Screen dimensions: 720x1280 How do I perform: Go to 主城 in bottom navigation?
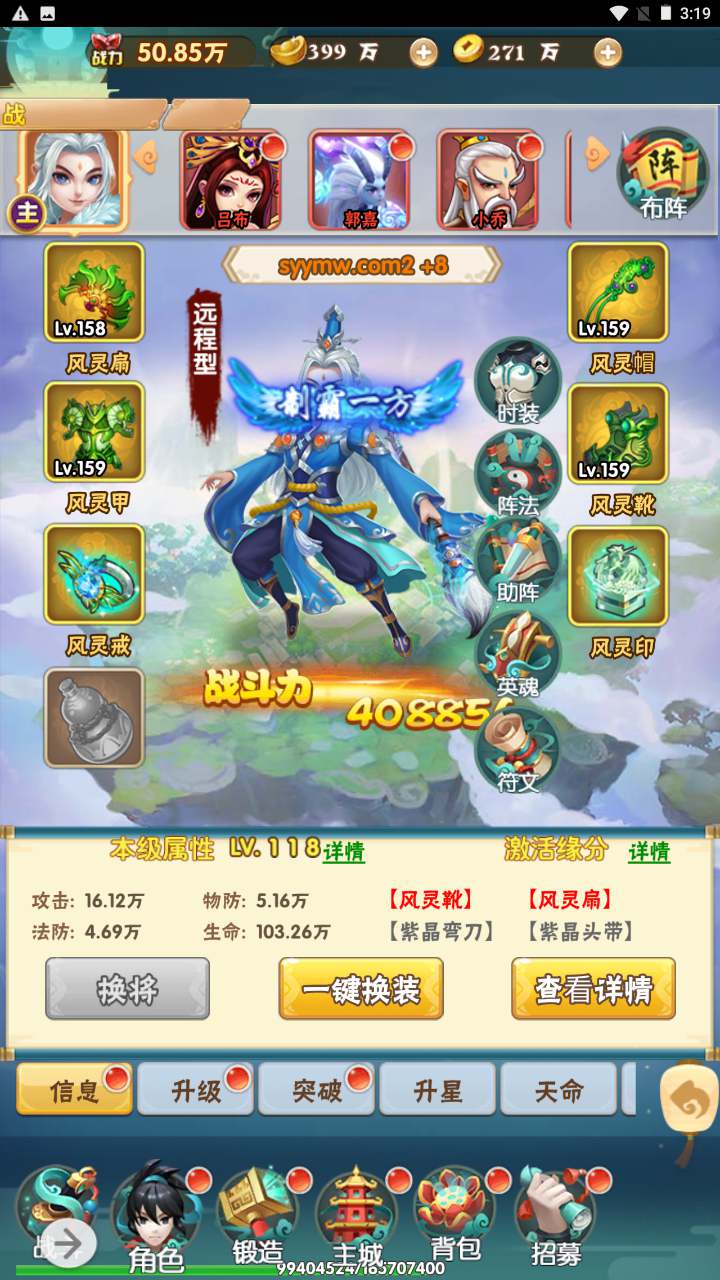(x=358, y=1215)
